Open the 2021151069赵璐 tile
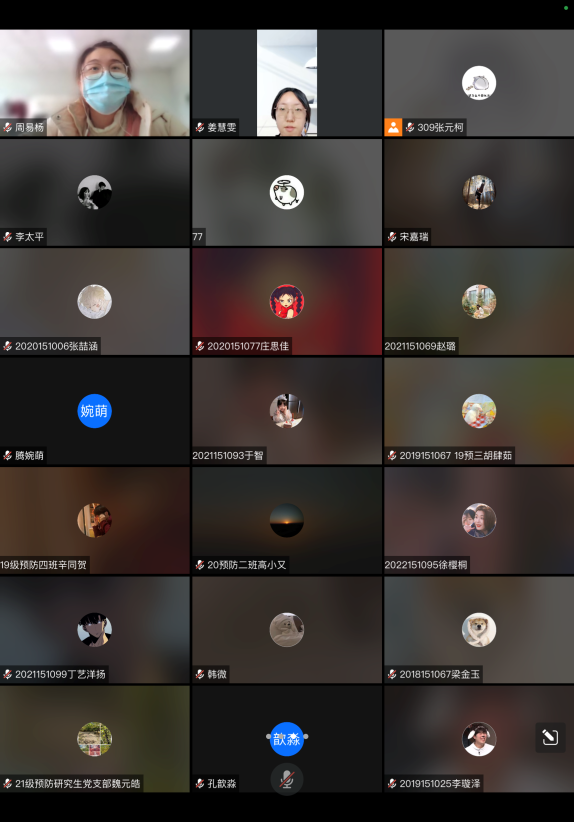This screenshot has height=822, width=574. 479,301
